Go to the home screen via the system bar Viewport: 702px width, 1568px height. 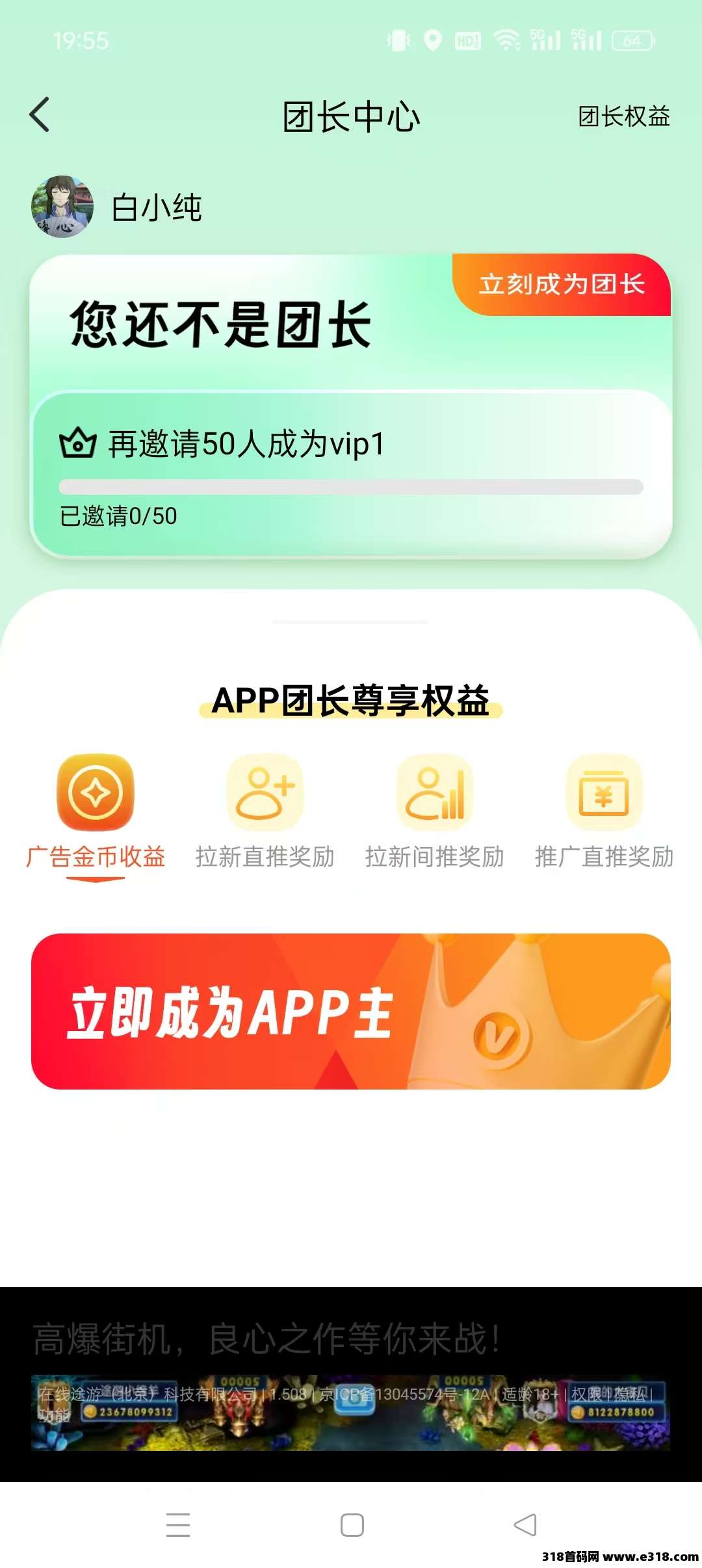[x=352, y=1524]
